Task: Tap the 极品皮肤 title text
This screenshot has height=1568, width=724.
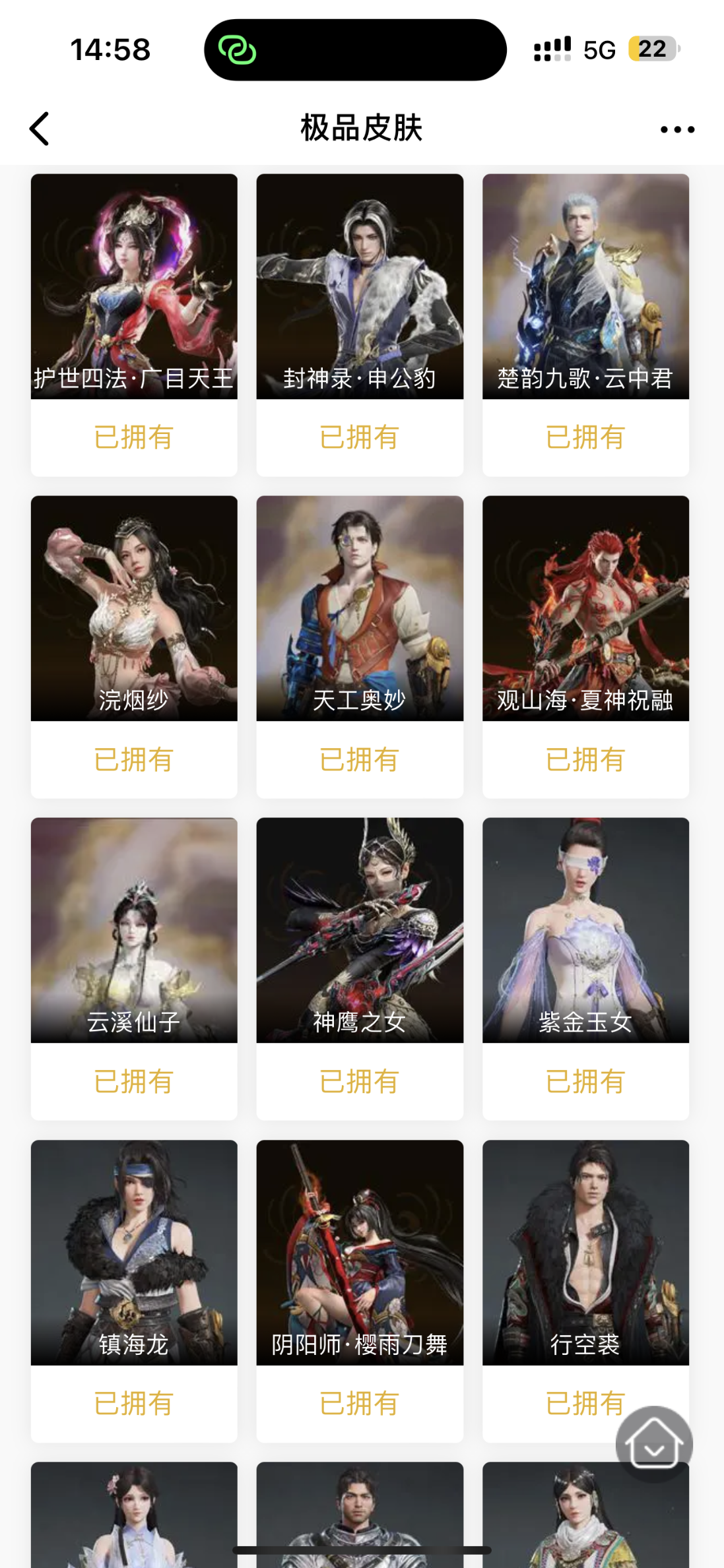Action: pyautogui.click(x=362, y=129)
